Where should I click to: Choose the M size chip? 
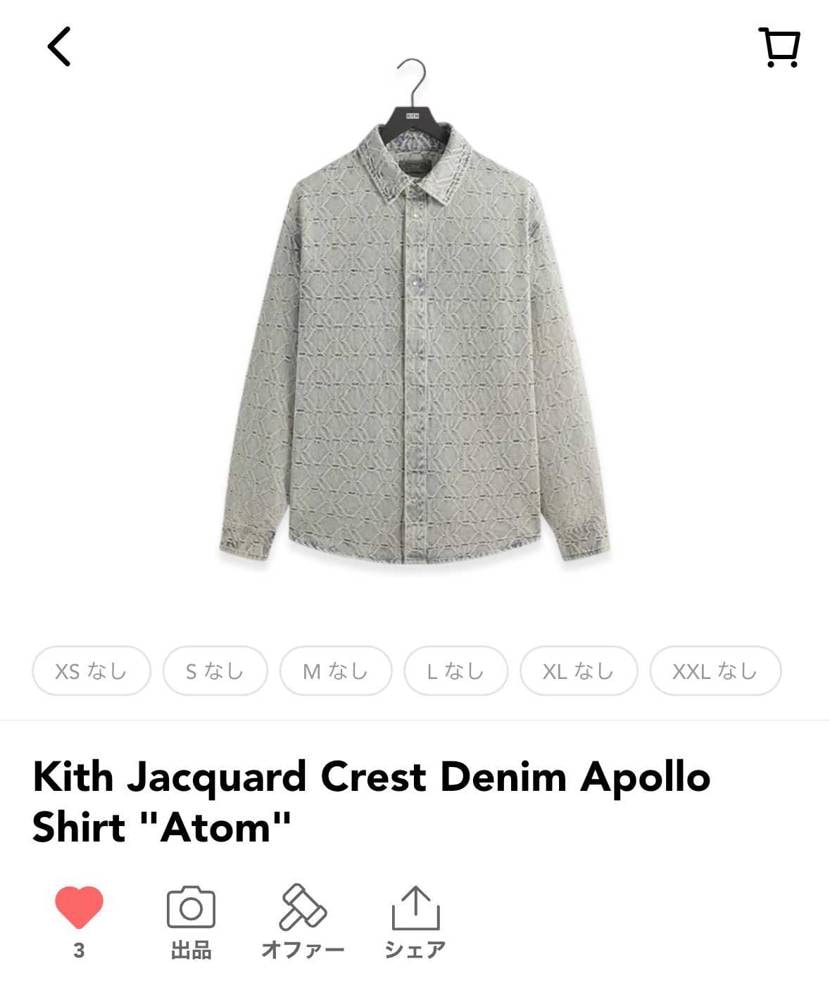(x=335, y=671)
